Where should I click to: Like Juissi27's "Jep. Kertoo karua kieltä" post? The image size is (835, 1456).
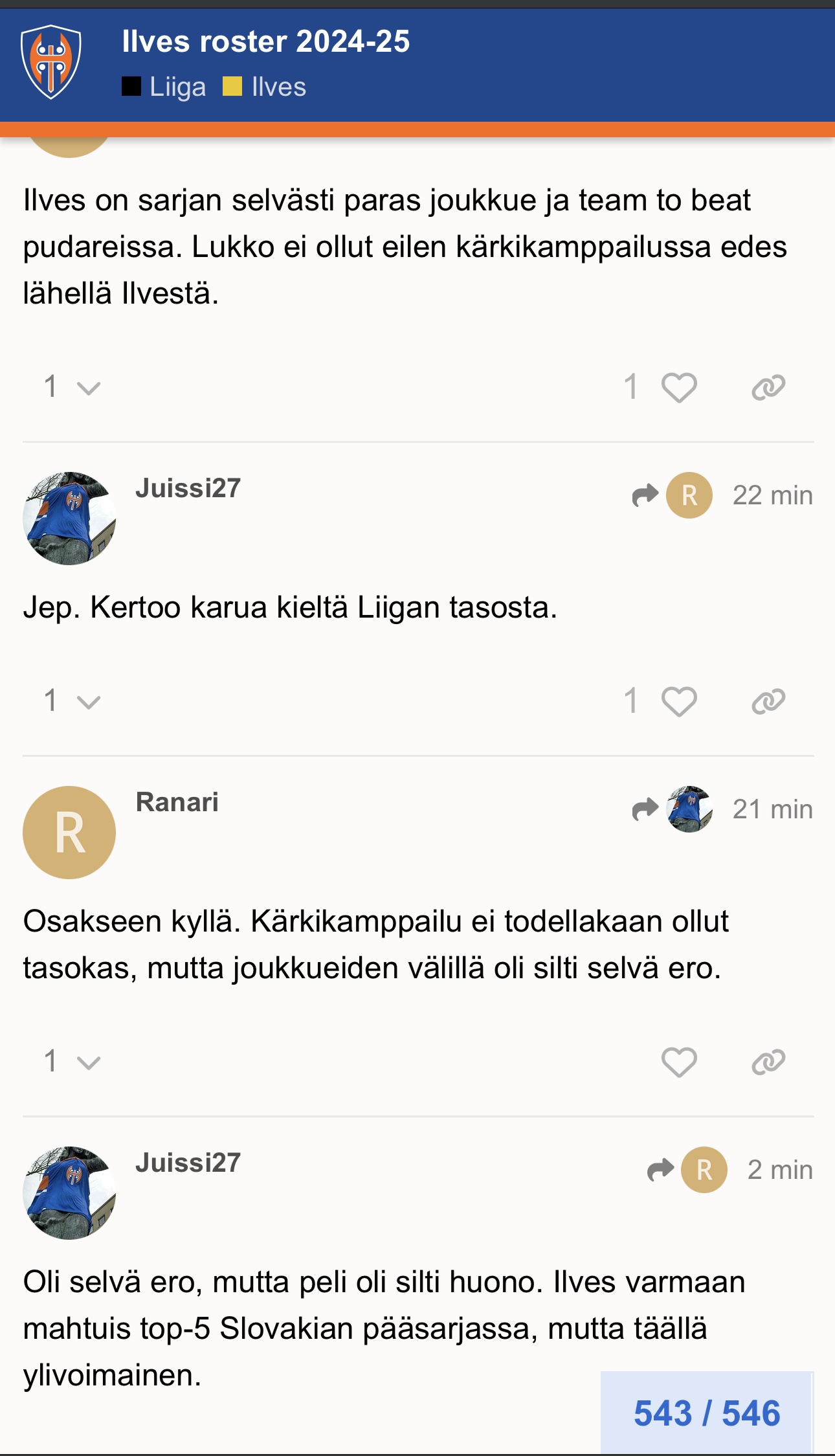coord(678,701)
